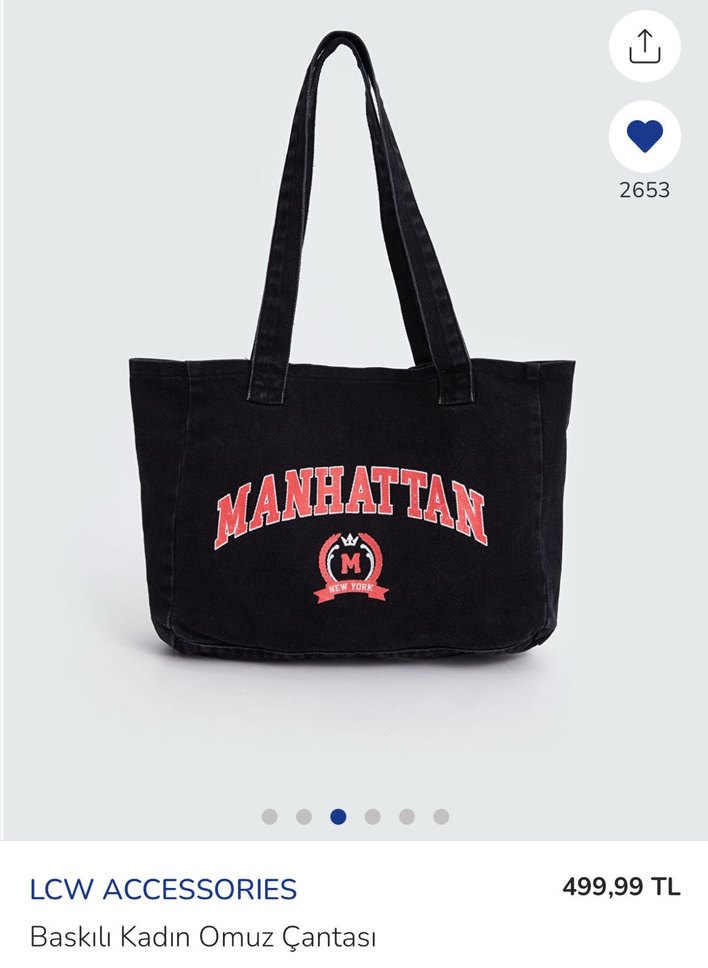Select the last image indicator dot
The image size is (708, 968).
coord(441,817)
